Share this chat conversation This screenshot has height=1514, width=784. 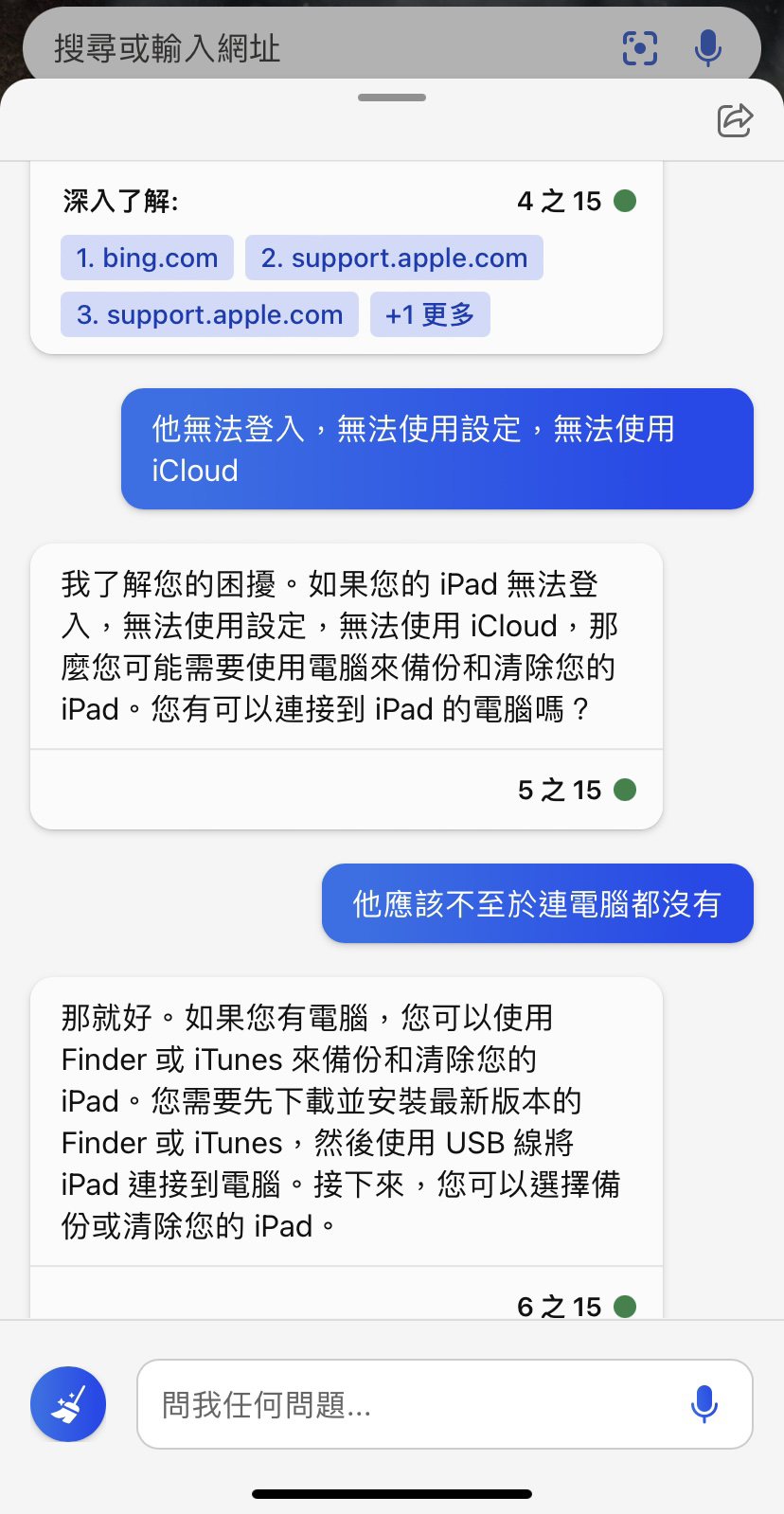[735, 120]
